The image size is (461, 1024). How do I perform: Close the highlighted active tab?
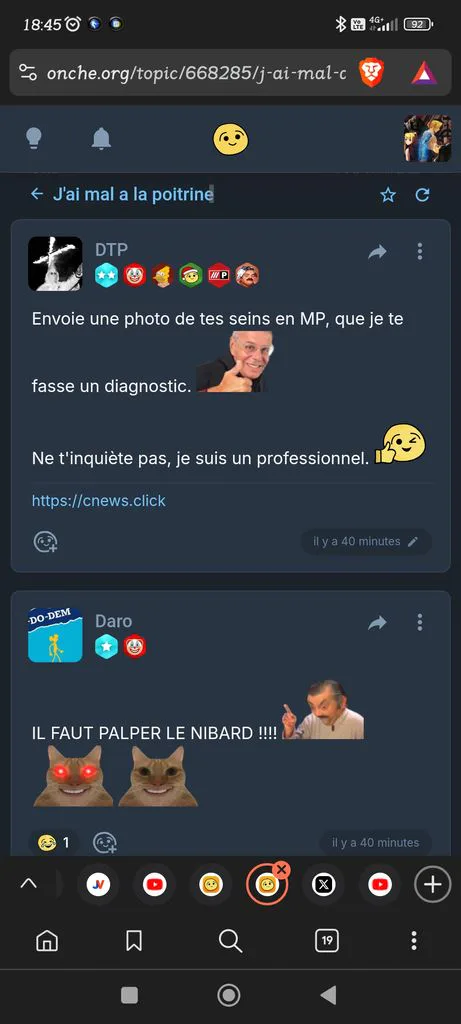click(x=281, y=869)
